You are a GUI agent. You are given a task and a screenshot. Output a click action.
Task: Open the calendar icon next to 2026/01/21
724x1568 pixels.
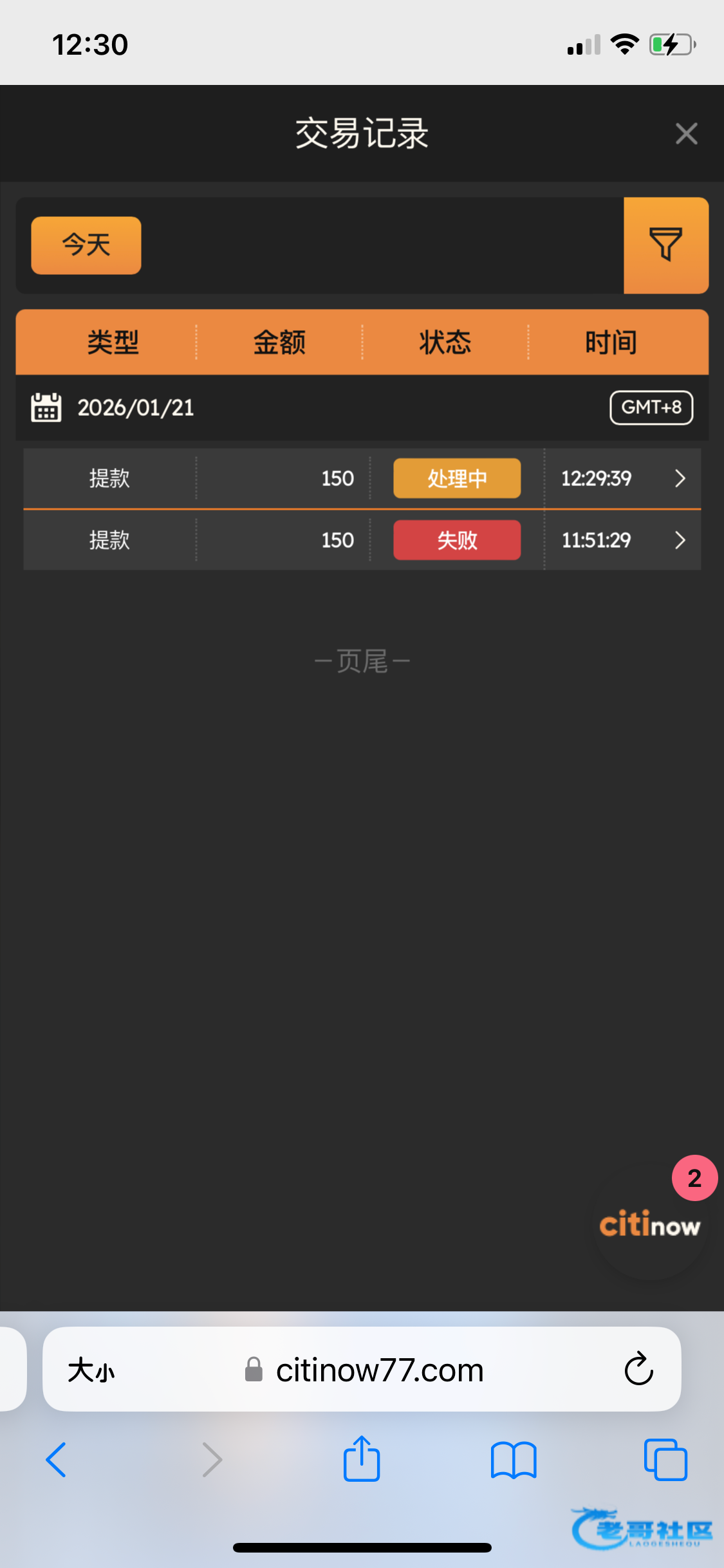pyautogui.click(x=46, y=407)
